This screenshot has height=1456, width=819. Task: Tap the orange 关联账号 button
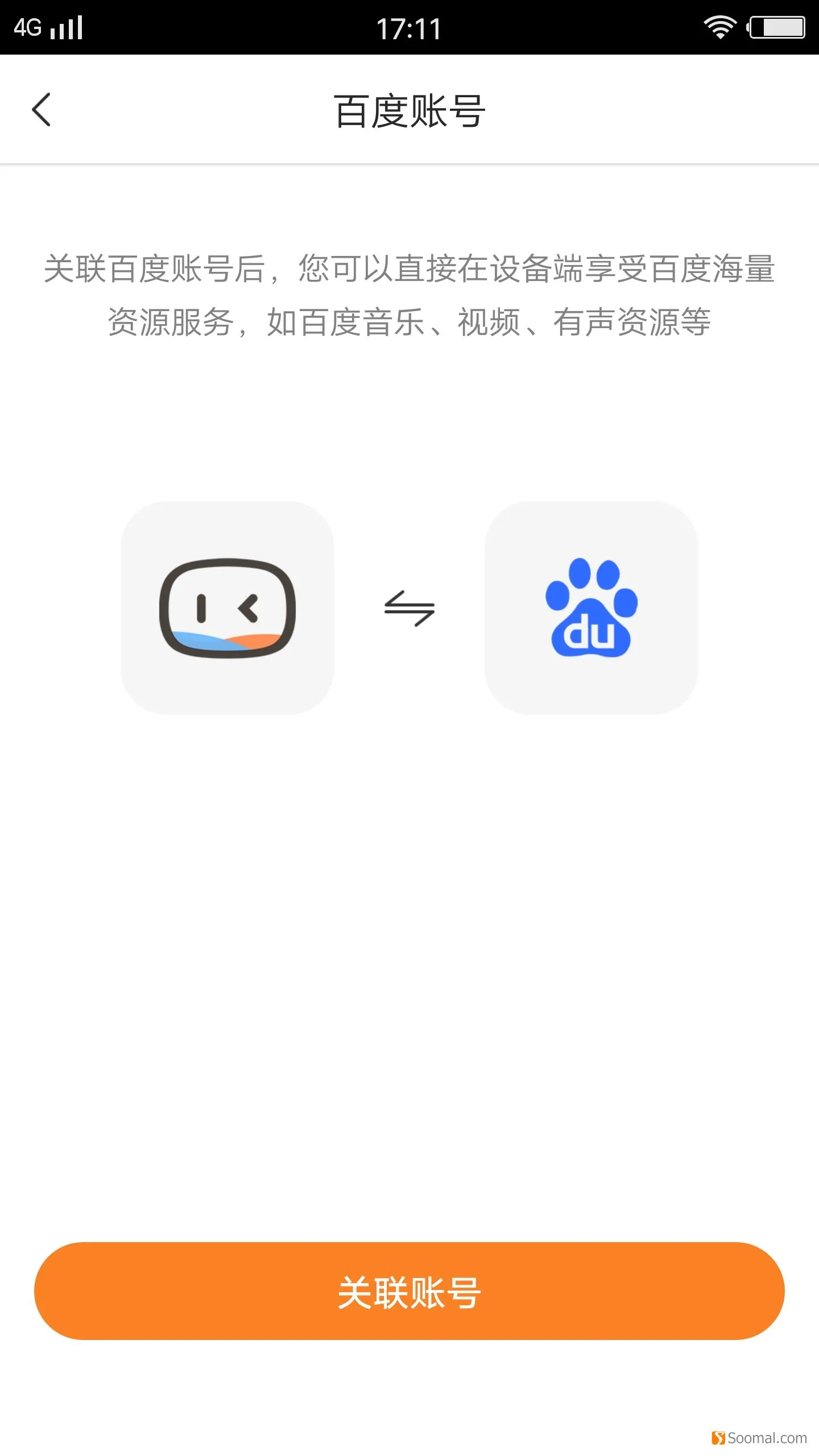[409, 1291]
